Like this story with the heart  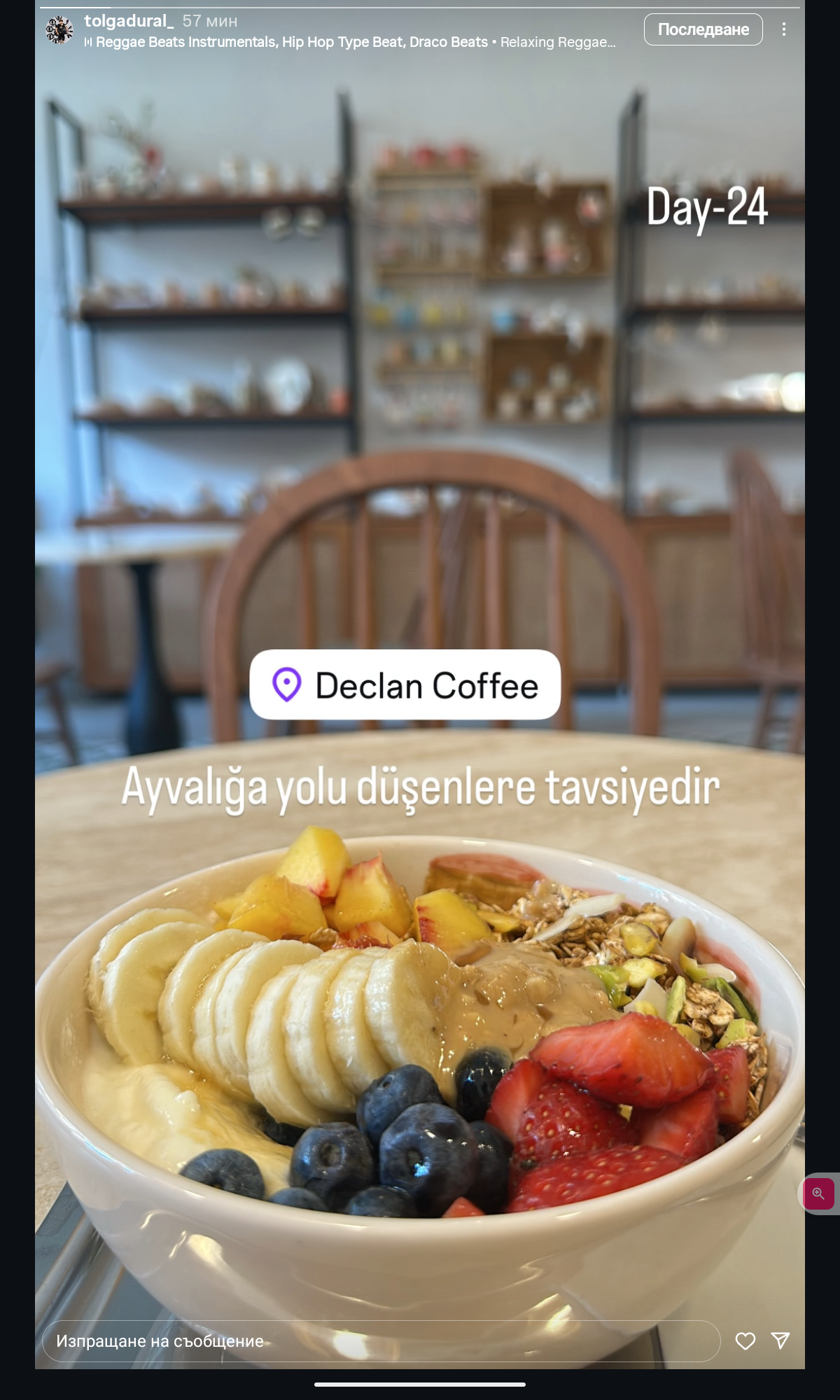pyautogui.click(x=745, y=1340)
